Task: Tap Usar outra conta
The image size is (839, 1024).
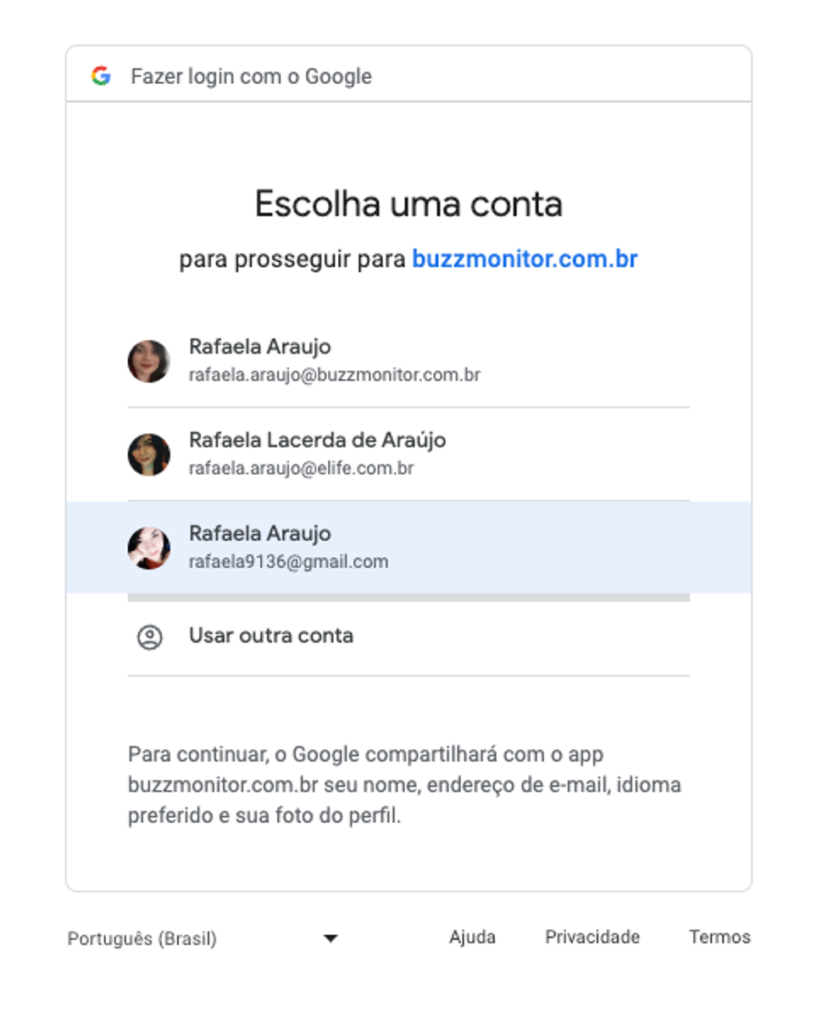Action: tap(271, 636)
